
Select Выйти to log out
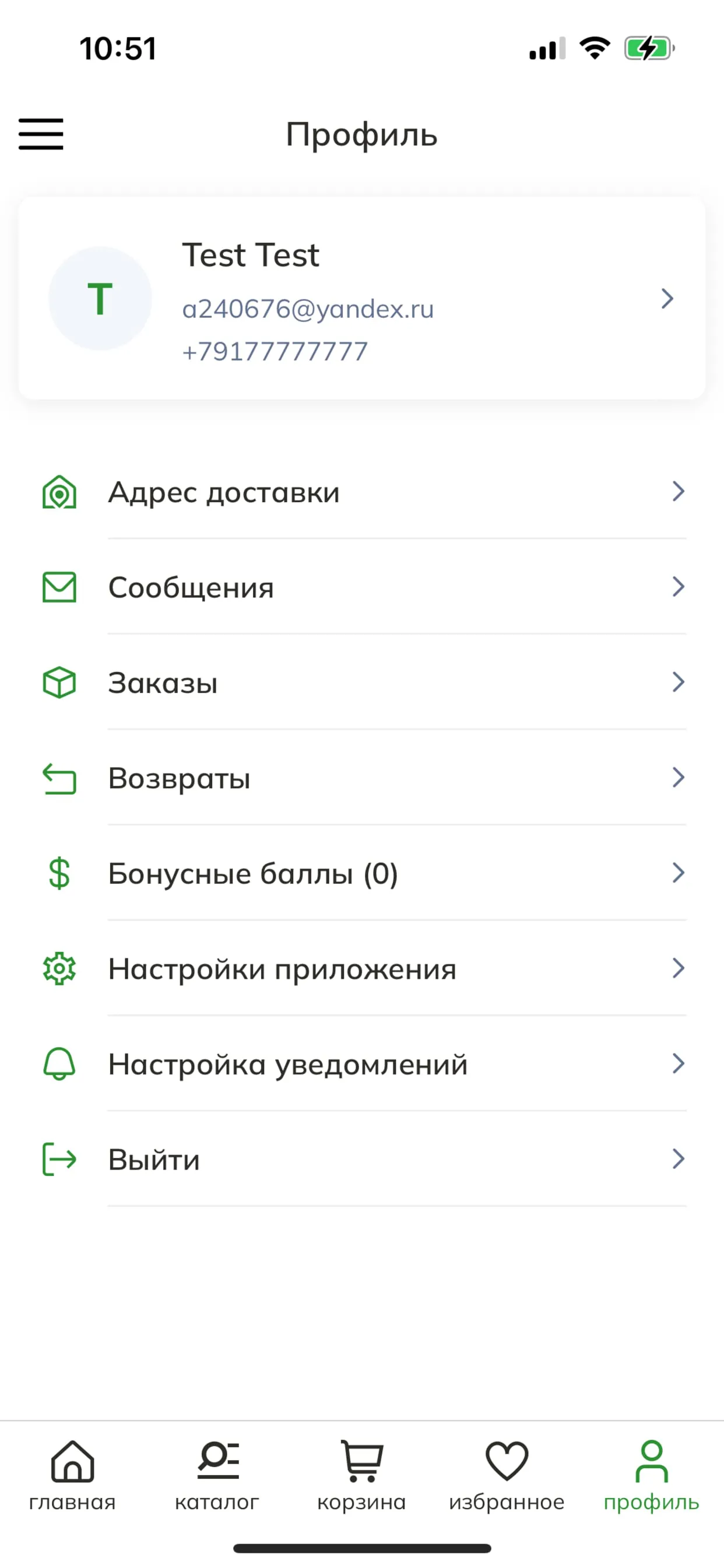click(x=361, y=1159)
